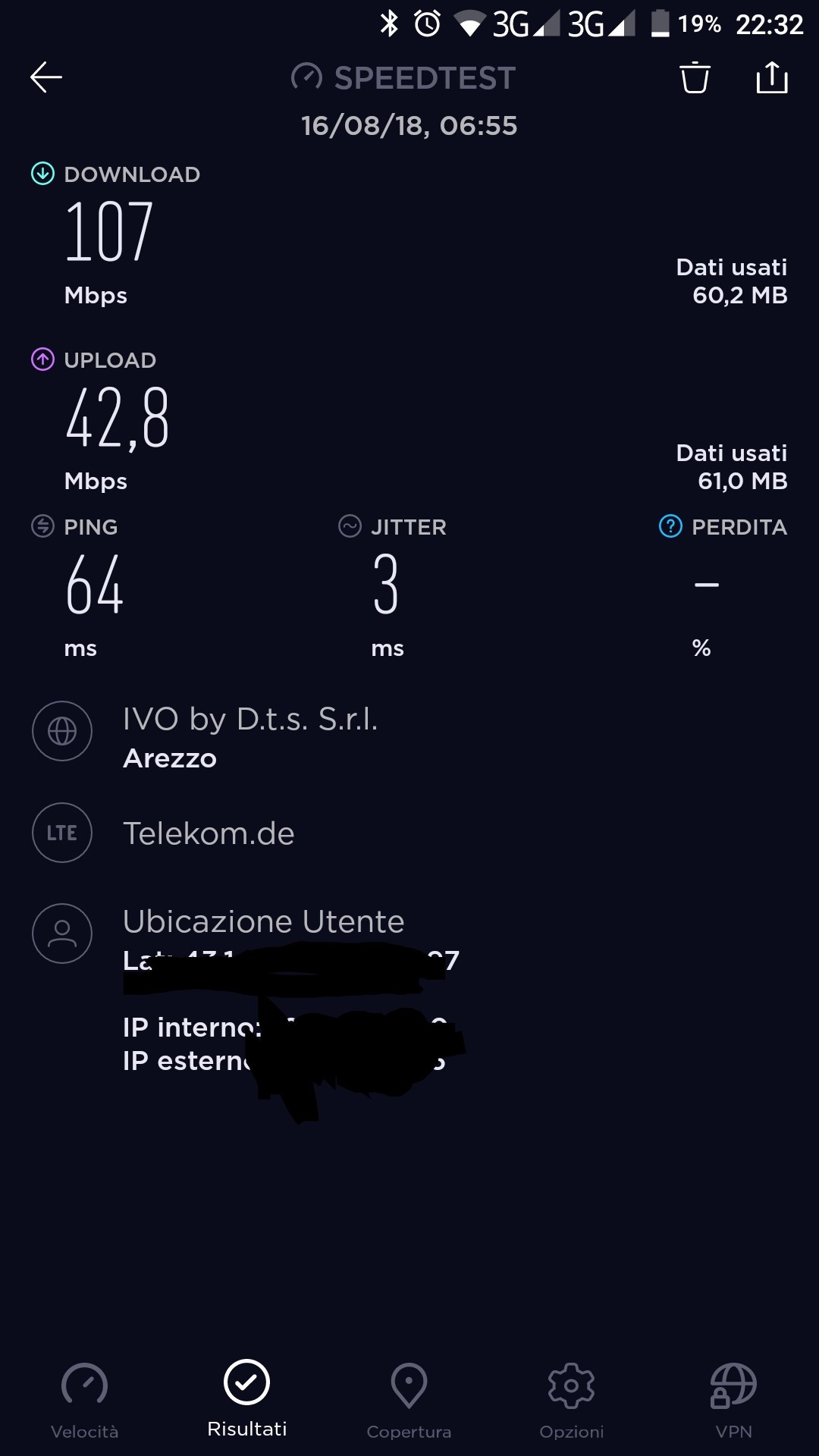Delete this speed test result

695,77
